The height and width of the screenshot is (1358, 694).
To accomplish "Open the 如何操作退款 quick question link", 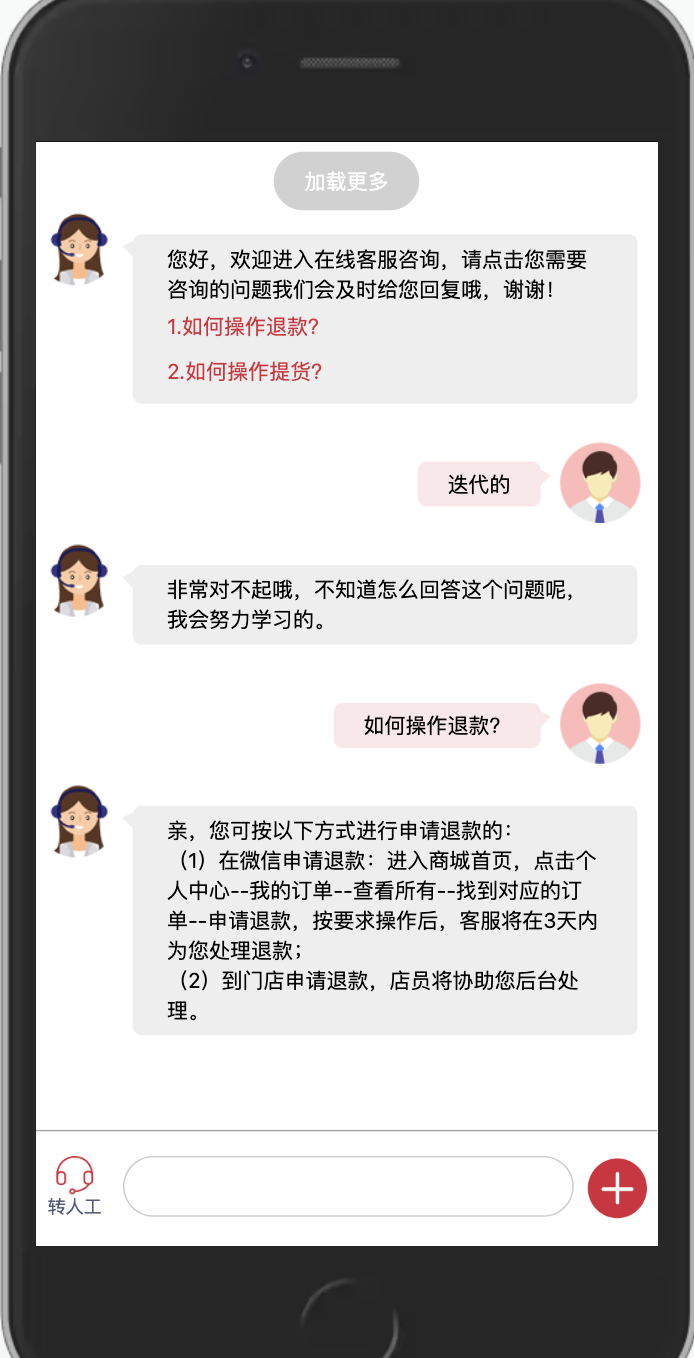I will pos(243,327).
